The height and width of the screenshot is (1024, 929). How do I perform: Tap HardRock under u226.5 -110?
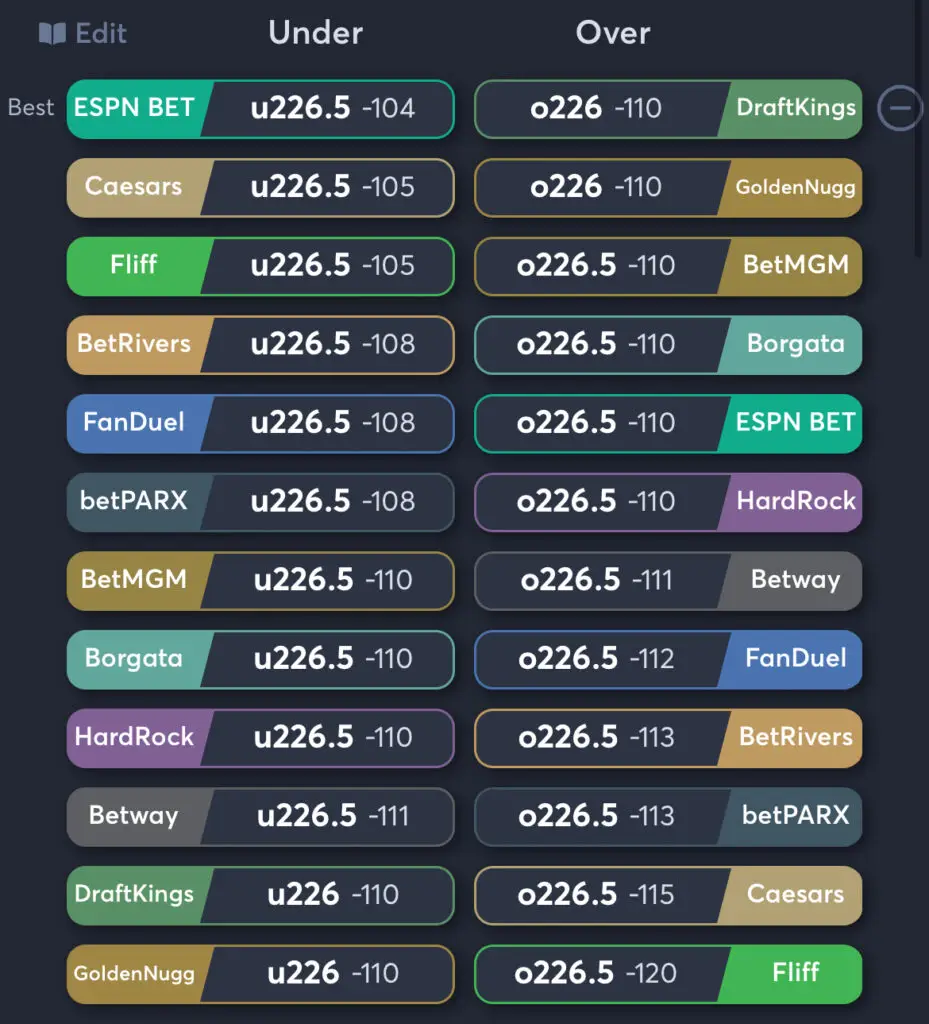click(260, 737)
